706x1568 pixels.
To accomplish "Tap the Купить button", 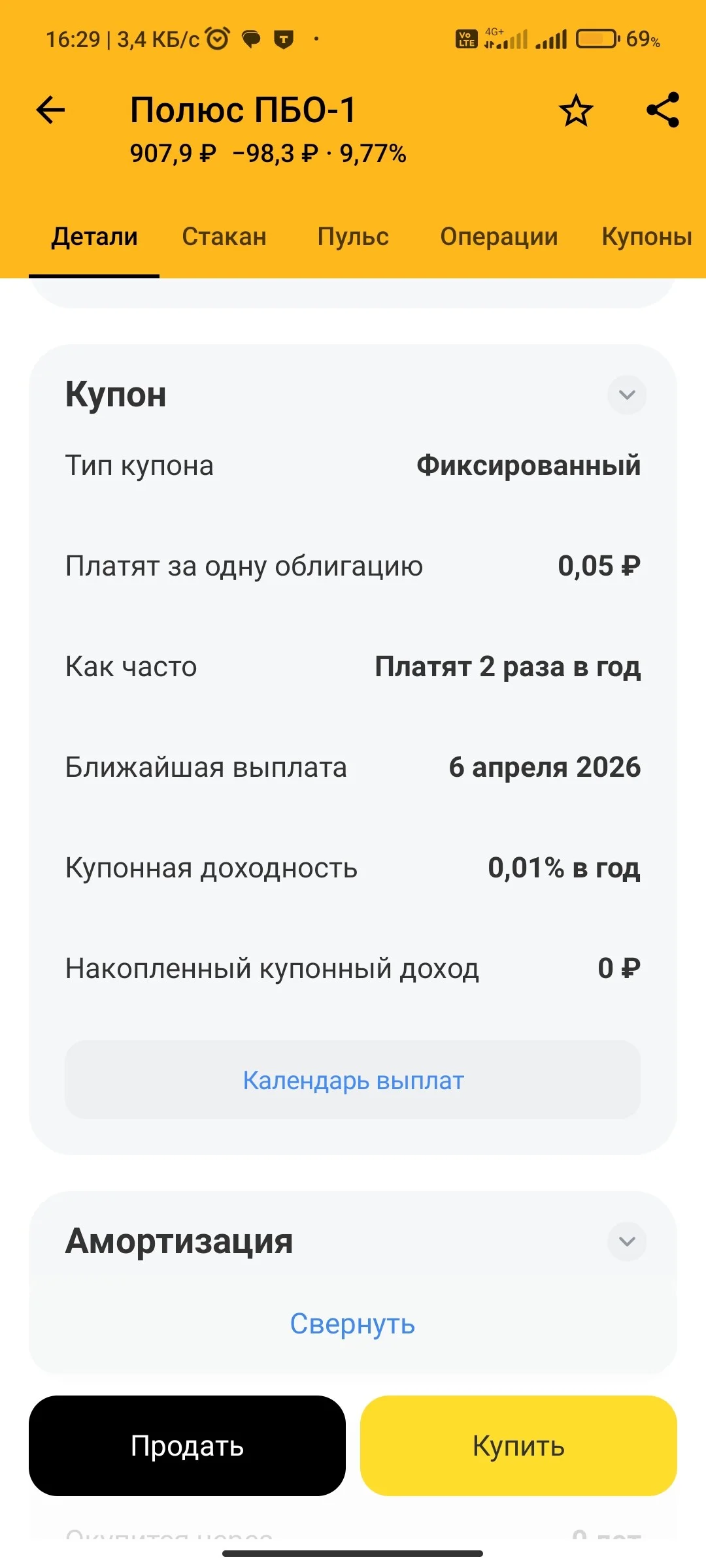I will [518, 1446].
